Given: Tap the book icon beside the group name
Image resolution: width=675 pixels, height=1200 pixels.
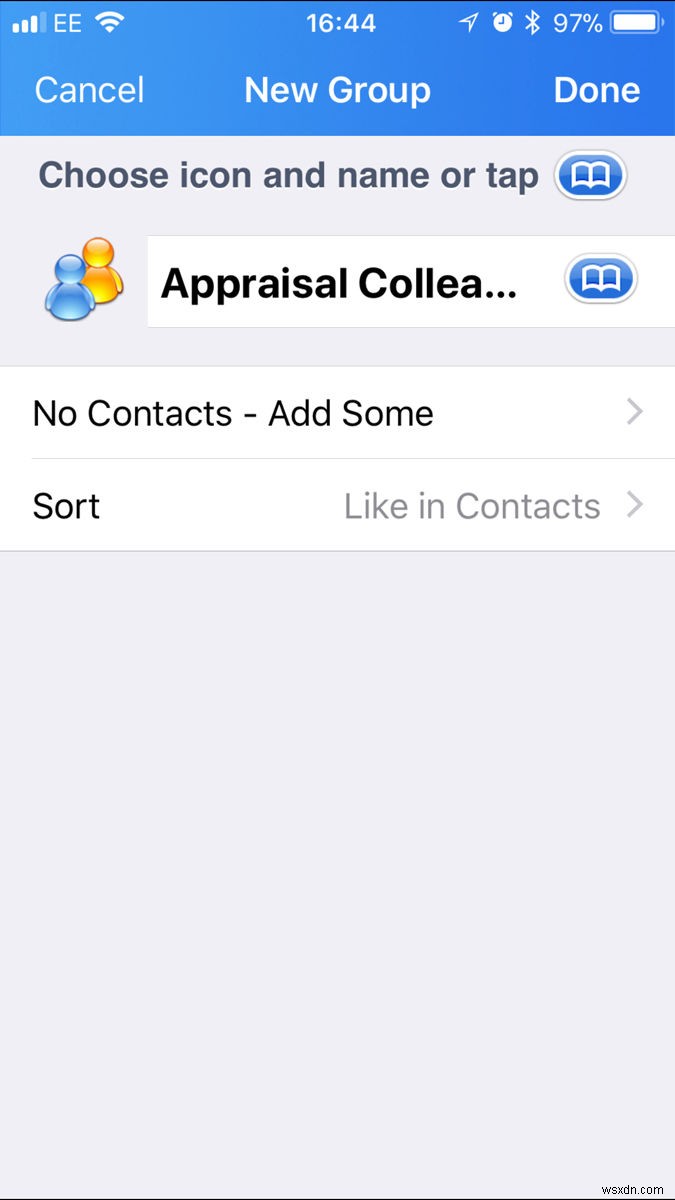Looking at the screenshot, I should [601, 280].
